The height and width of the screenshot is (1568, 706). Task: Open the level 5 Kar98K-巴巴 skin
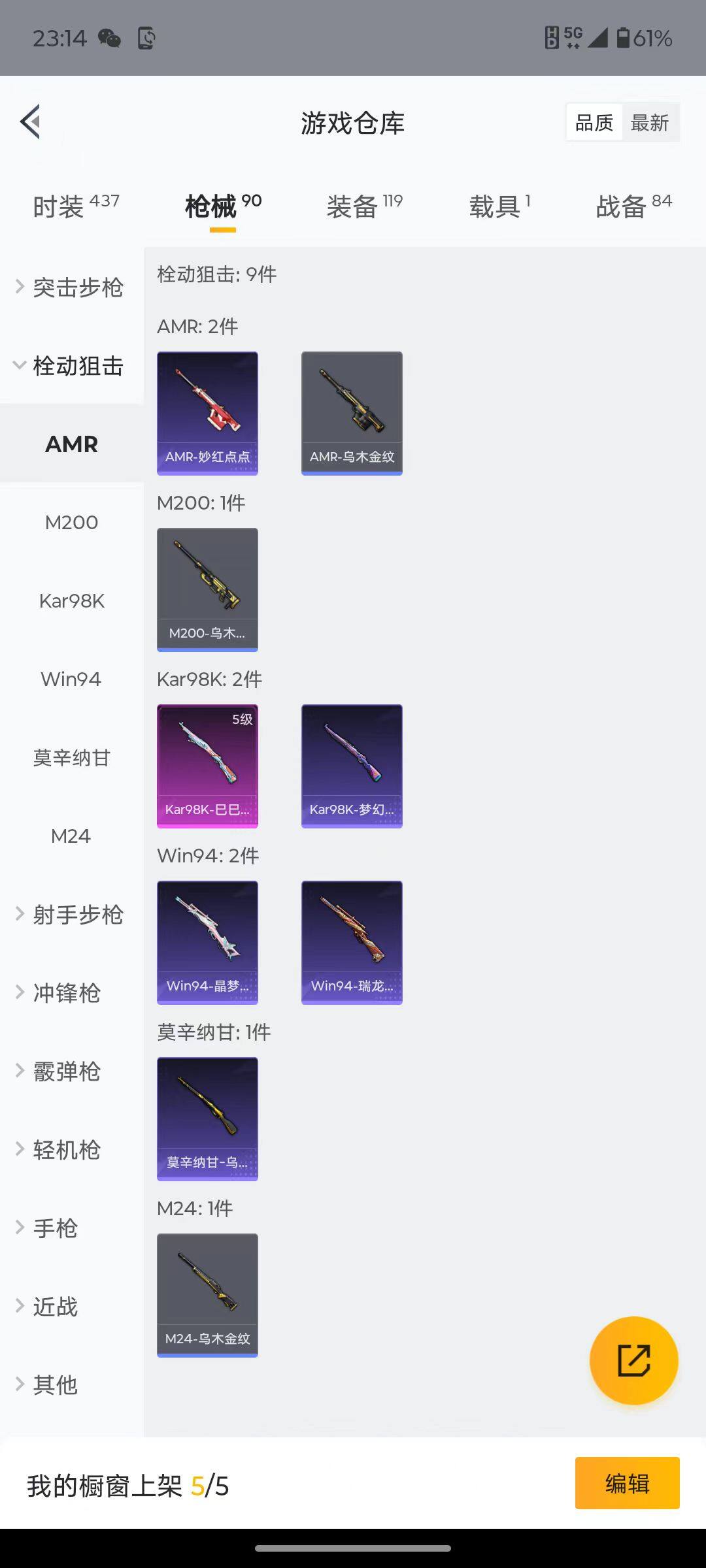coord(207,766)
